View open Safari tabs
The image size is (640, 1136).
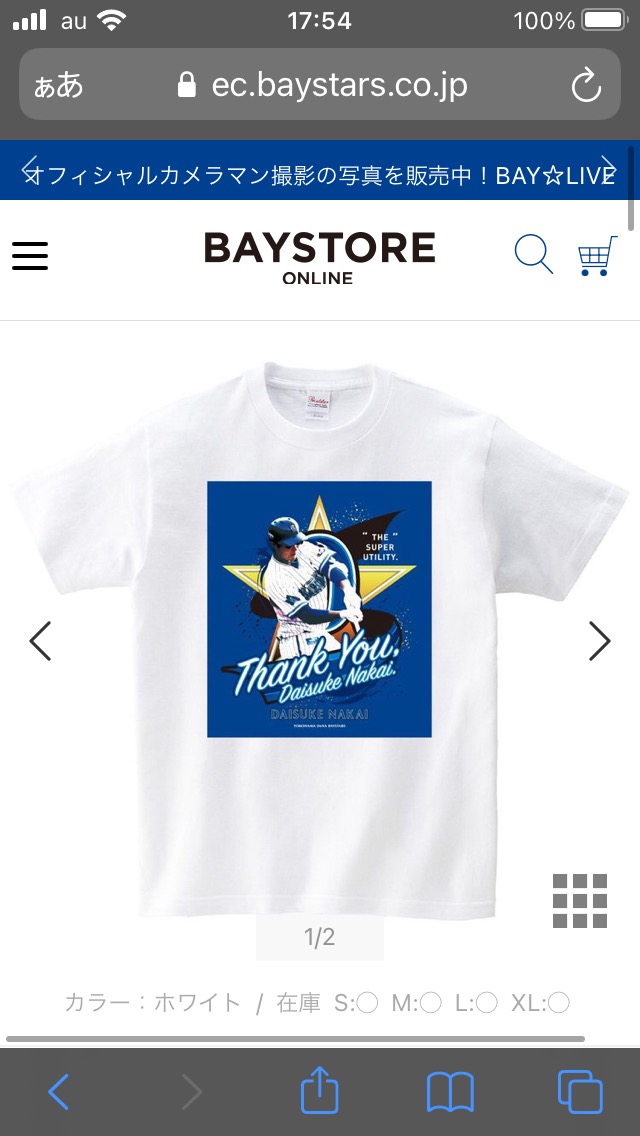580,1092
